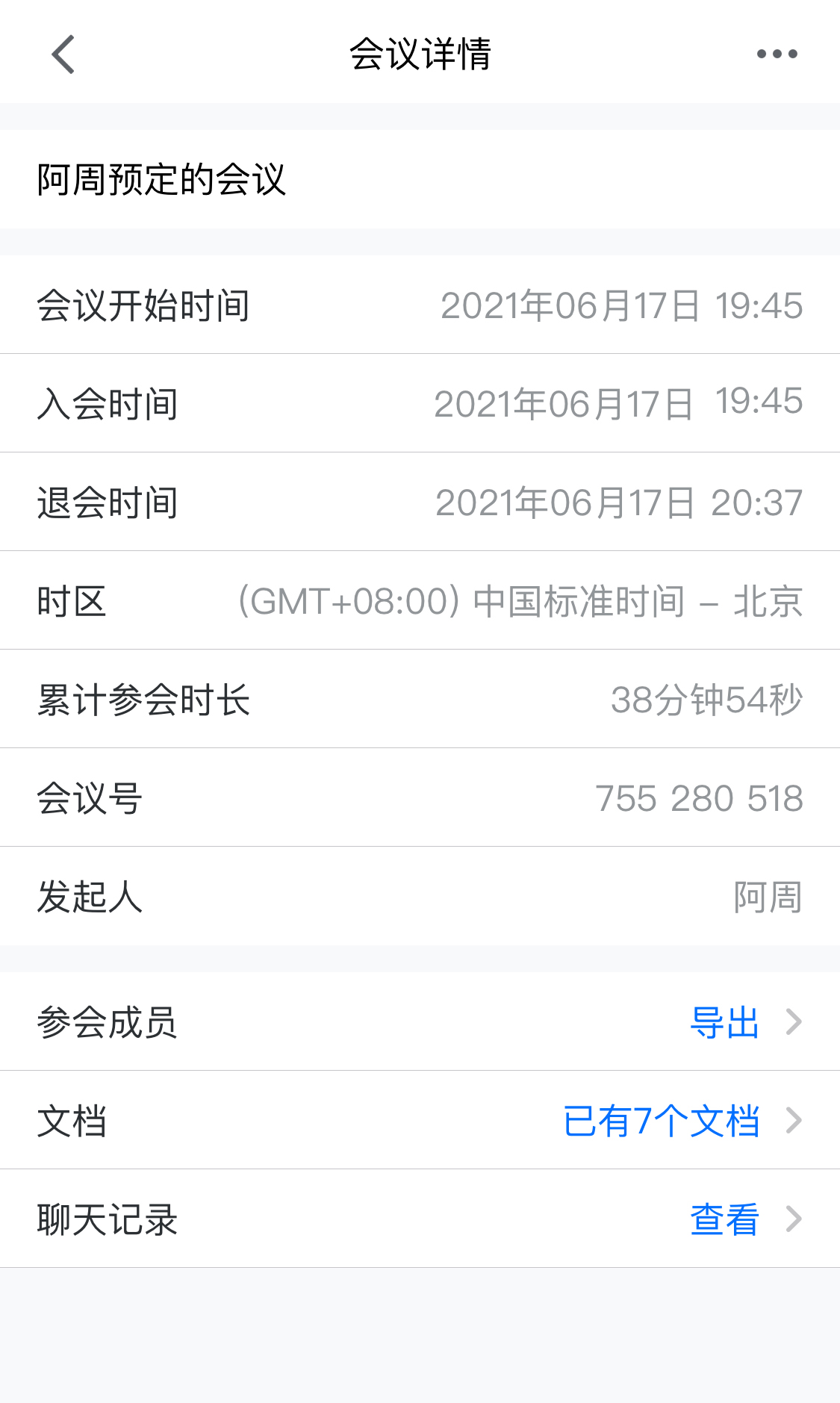Screen dimensions: 840x1403
Task: Export the 参会成员 attendee list
Action: pos(724,1022)
